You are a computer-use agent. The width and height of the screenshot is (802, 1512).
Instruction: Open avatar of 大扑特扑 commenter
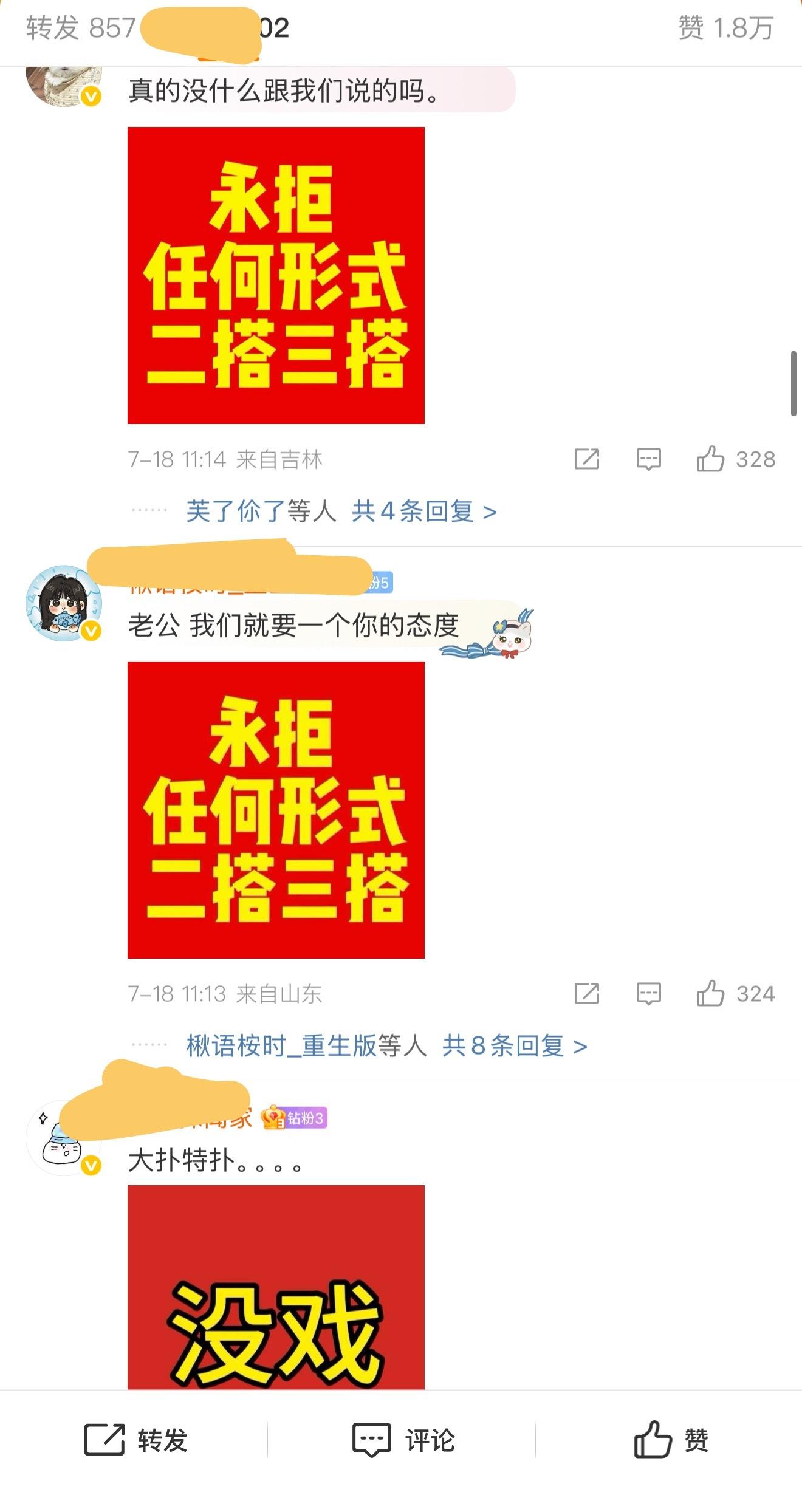click(63, 1138)
